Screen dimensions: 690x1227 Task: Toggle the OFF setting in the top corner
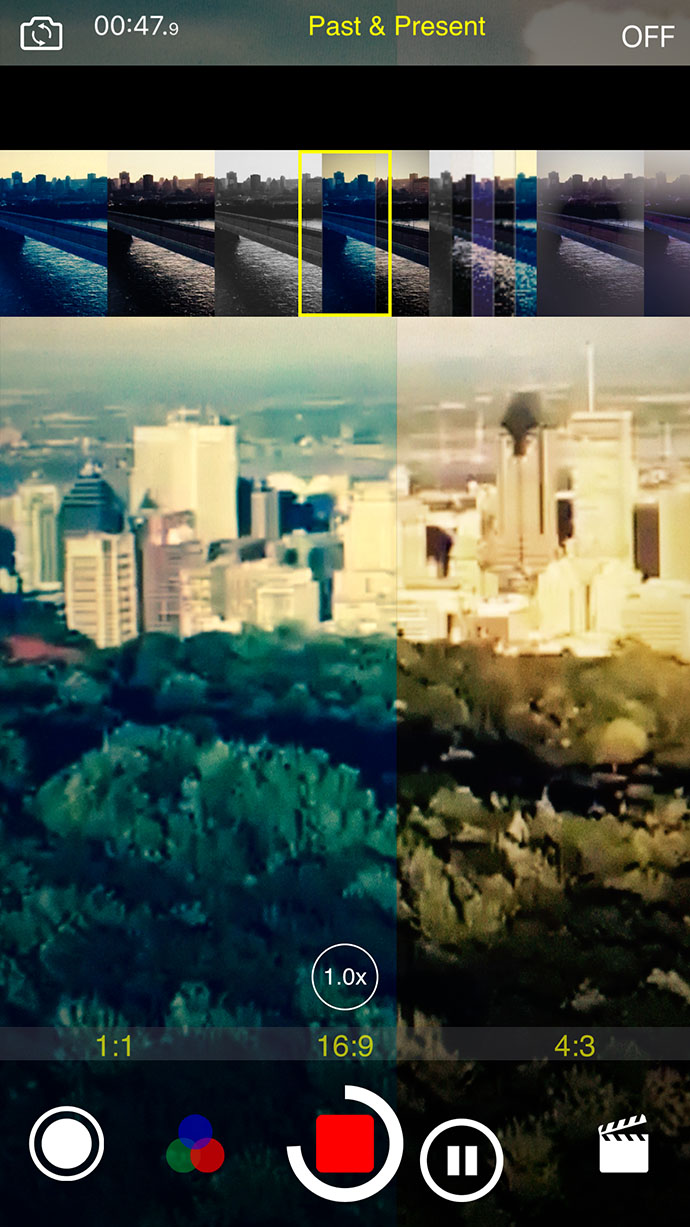(x=647, y=37)
